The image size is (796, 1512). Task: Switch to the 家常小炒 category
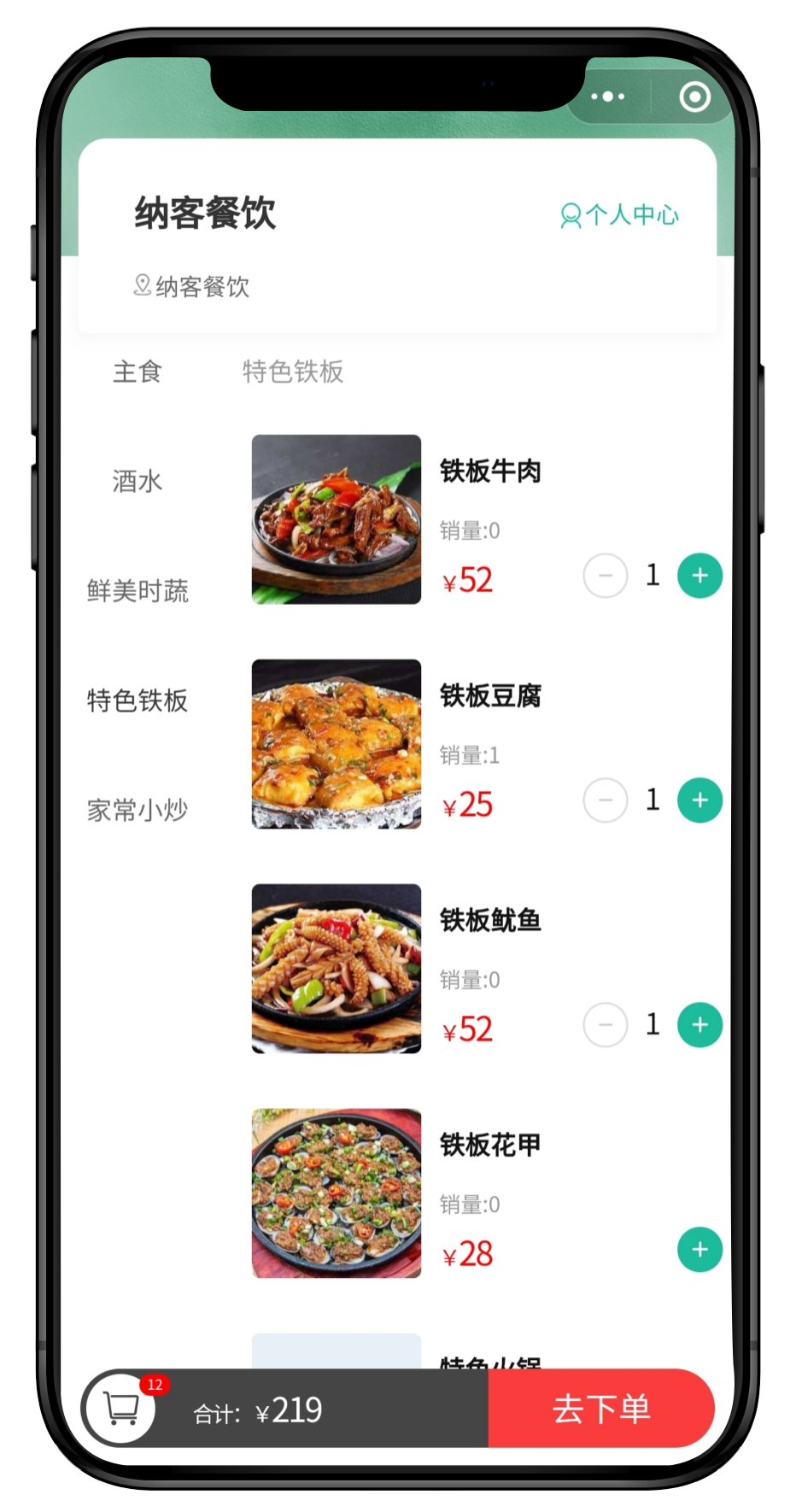pyautogui.click(x=138, y=810)
